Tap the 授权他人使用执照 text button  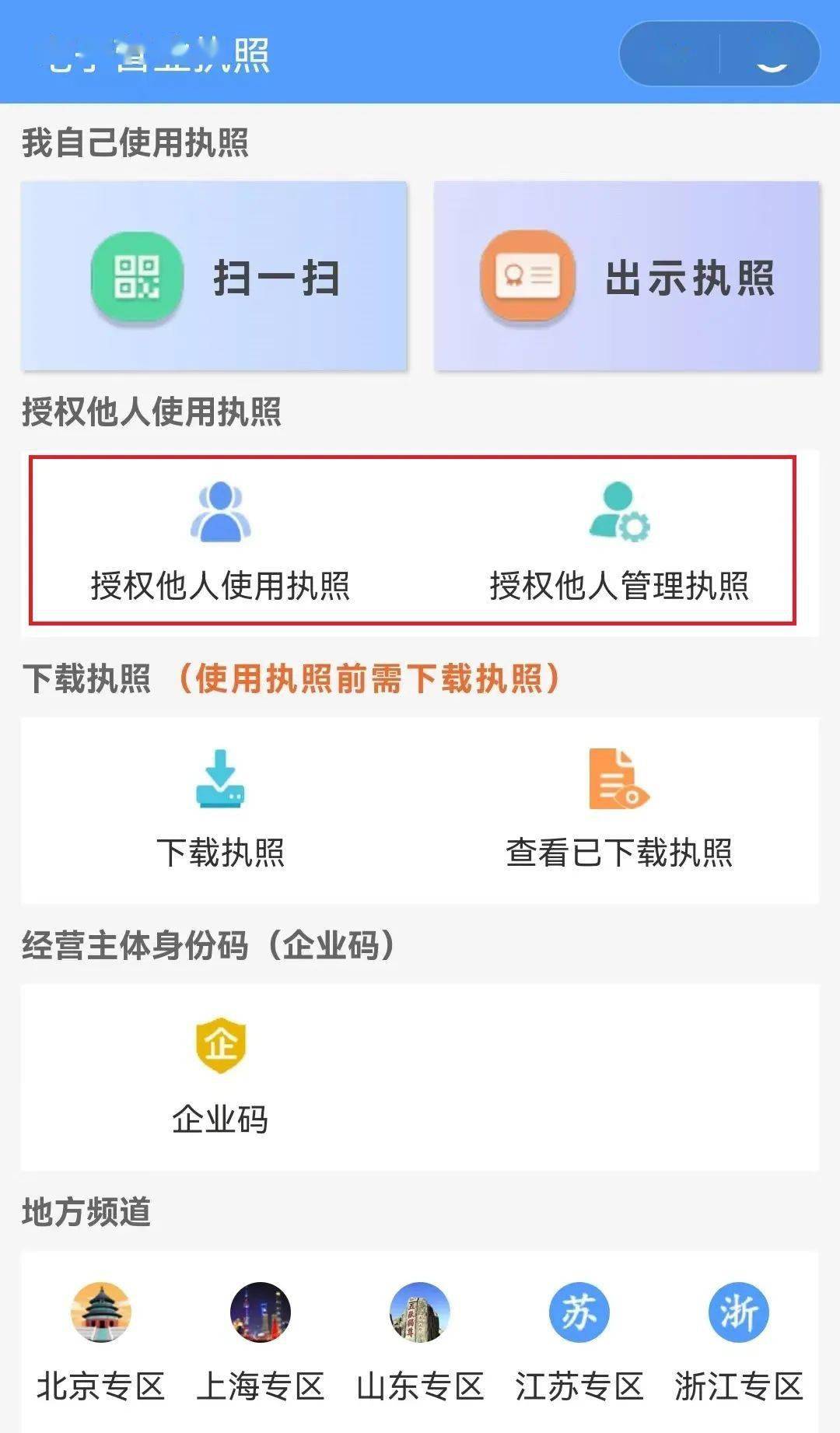pyautogui.click(x=220, y=587)
